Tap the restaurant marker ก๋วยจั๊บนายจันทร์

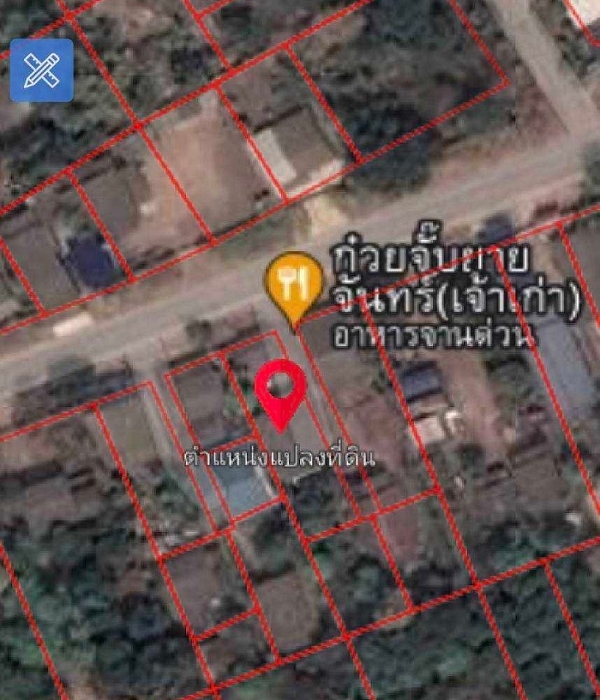tap(294, 283)
